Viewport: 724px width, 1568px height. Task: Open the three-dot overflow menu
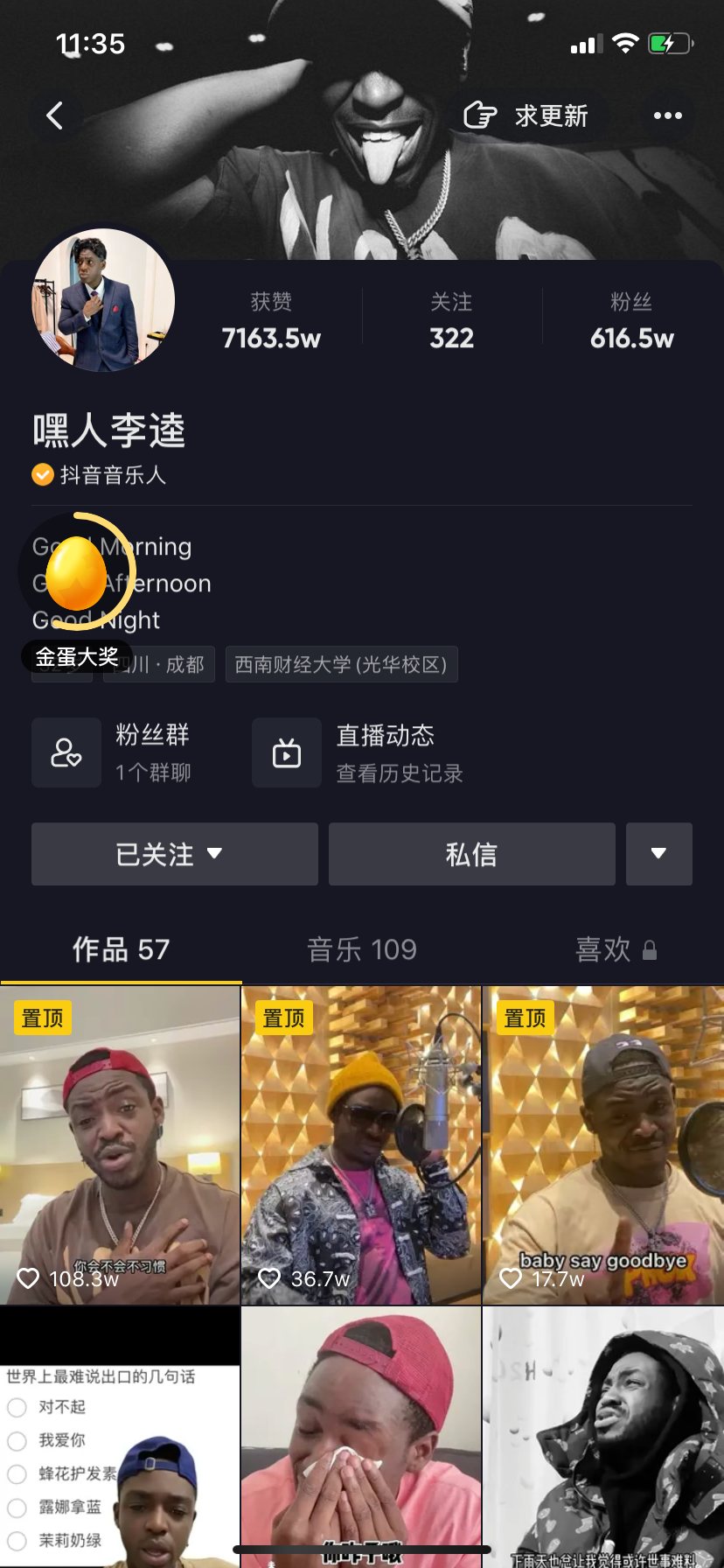coord(667,115)
